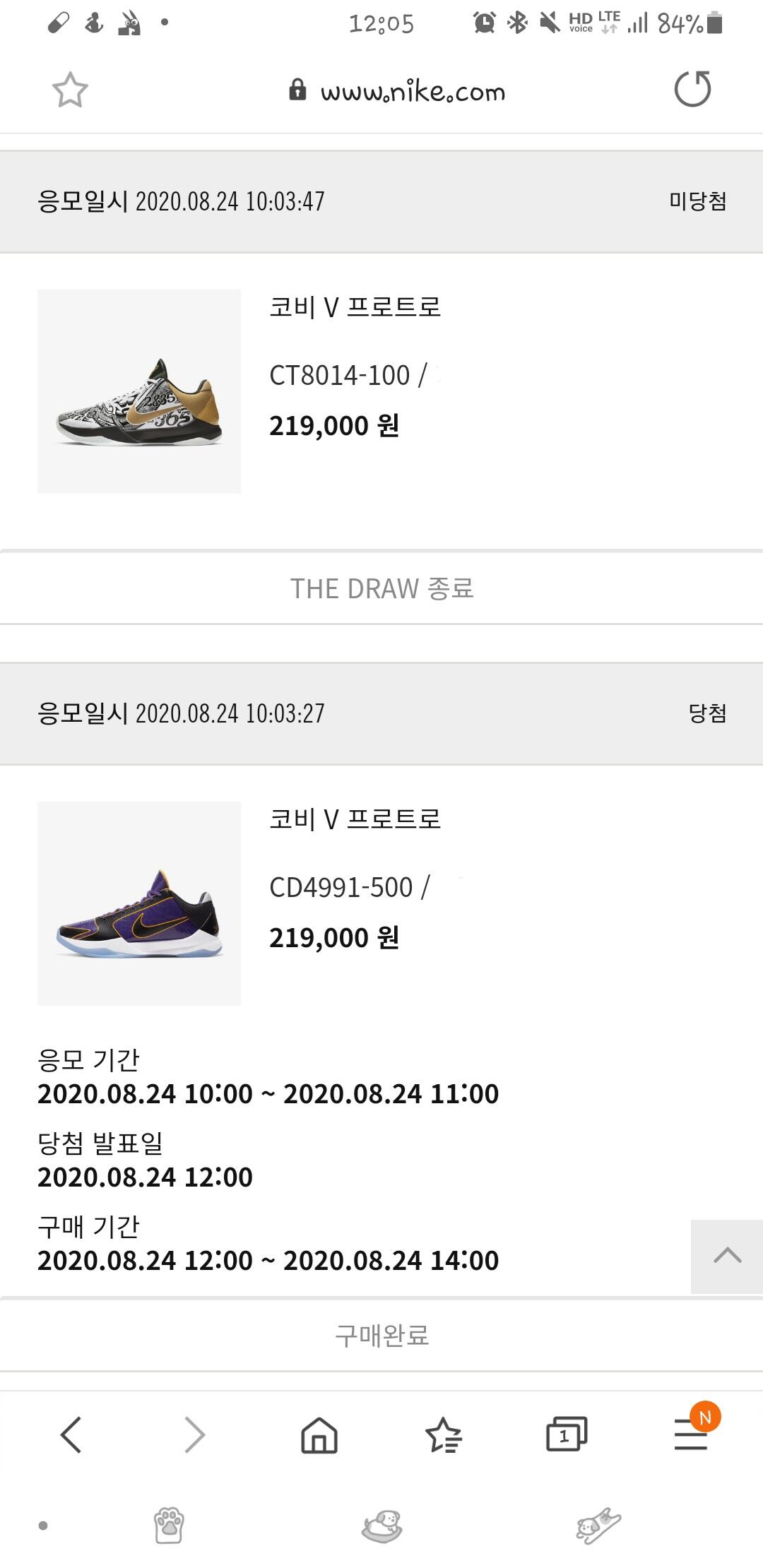
Task: Open the purple CD4991-500 Kobe V Protro image
Action: [139, 903]
